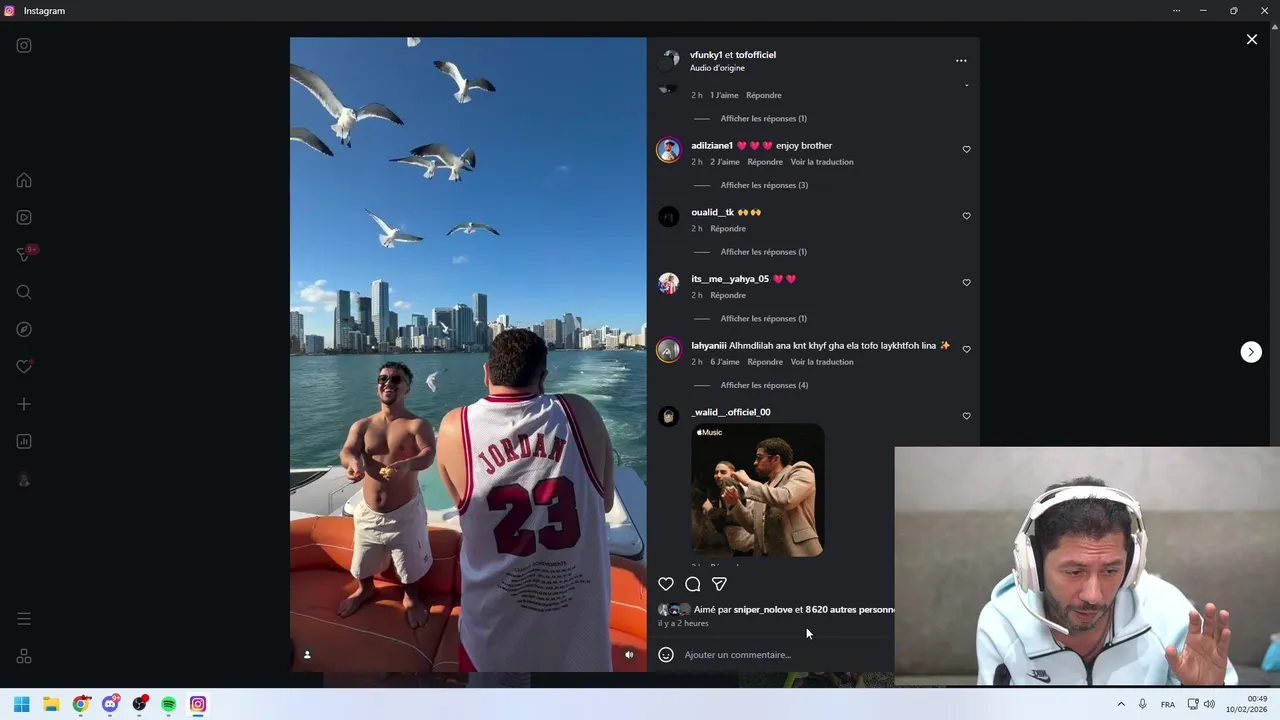Image resolution: width=1280 pixels, height=720 pixels.
Task: Show the 4 replies under lahyaniii's comment
Action: coord(764,385)
